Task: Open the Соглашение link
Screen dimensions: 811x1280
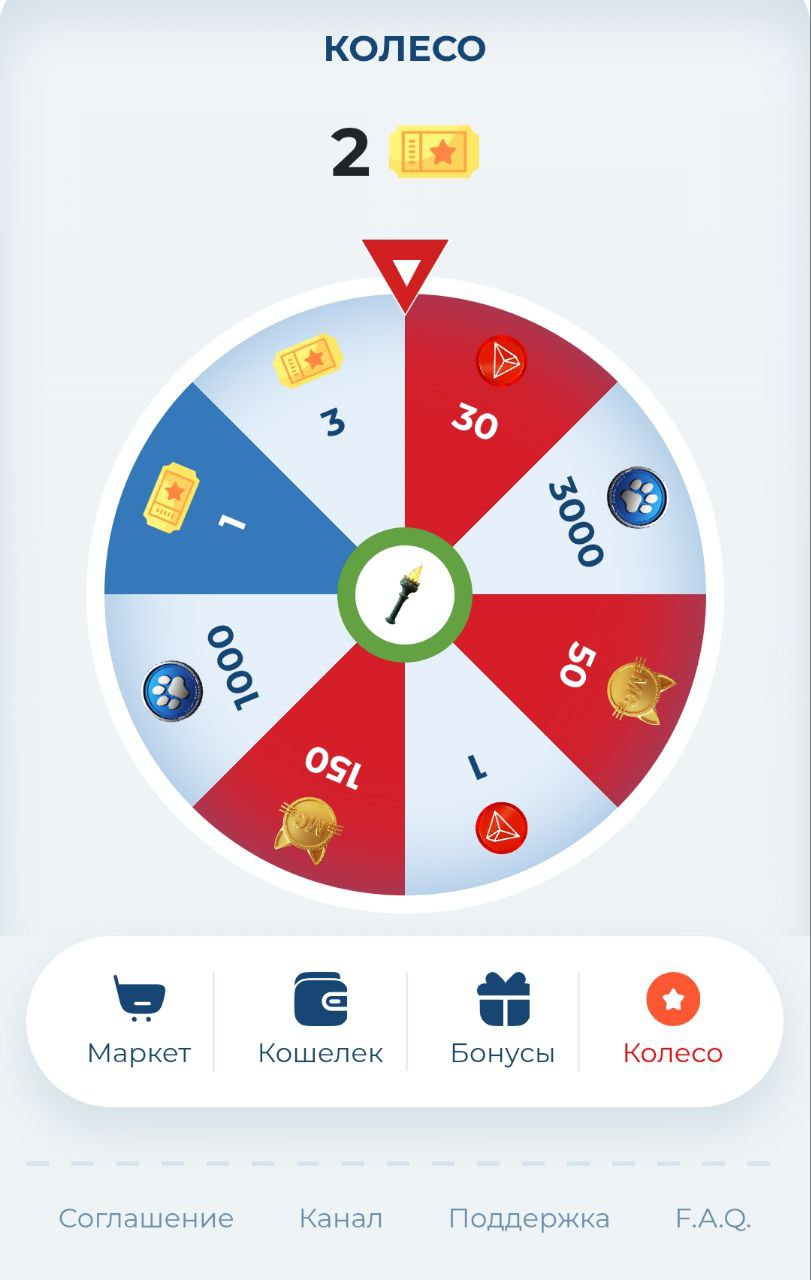Action: (x=146, y=1218)
